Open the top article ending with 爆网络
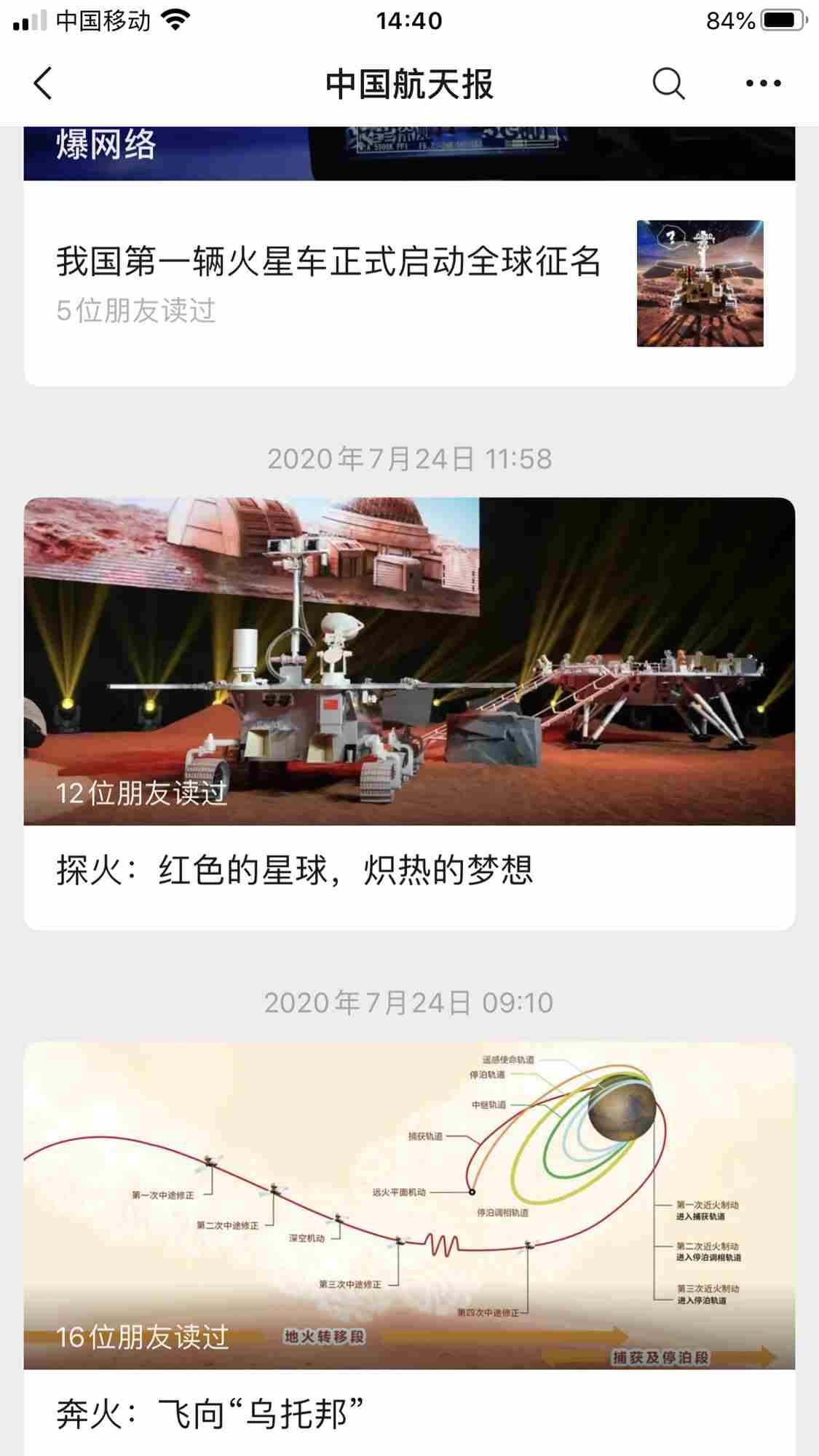The height and width of the screenshot is (1456, 819). [x=408, y=153]
